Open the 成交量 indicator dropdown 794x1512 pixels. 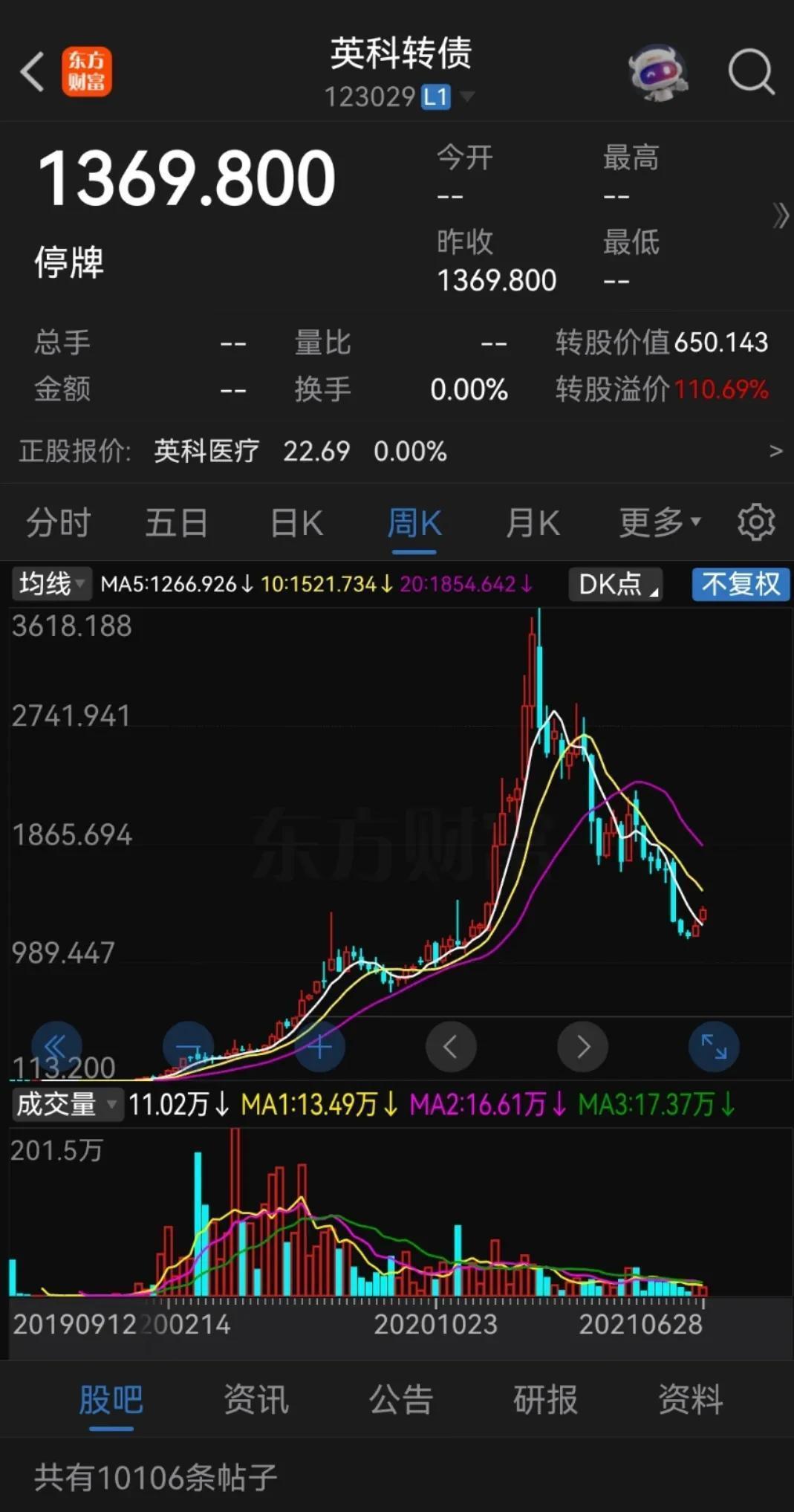[67, 1104]
